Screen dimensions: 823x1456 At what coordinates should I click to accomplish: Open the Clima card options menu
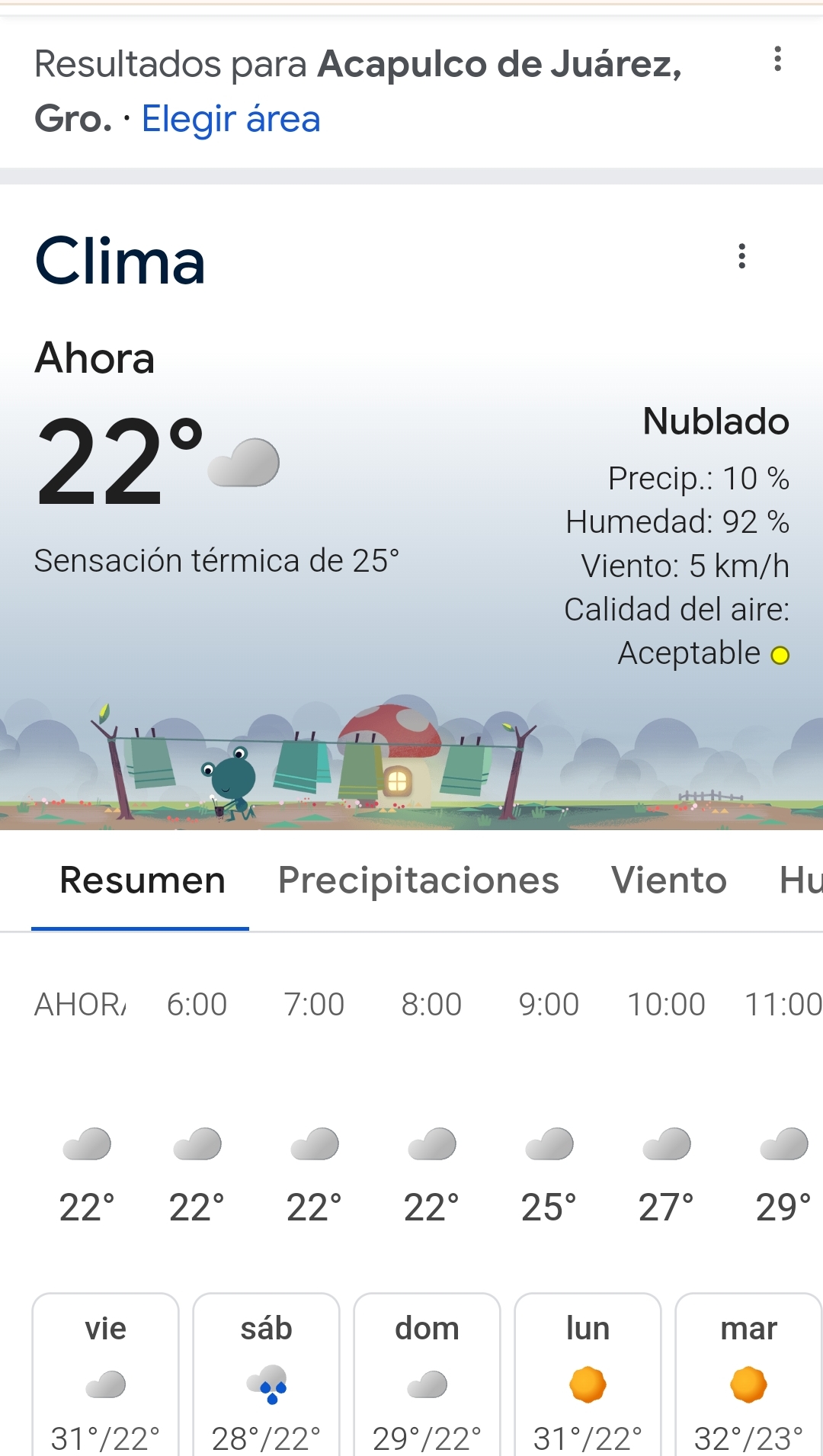pos(741,256)
